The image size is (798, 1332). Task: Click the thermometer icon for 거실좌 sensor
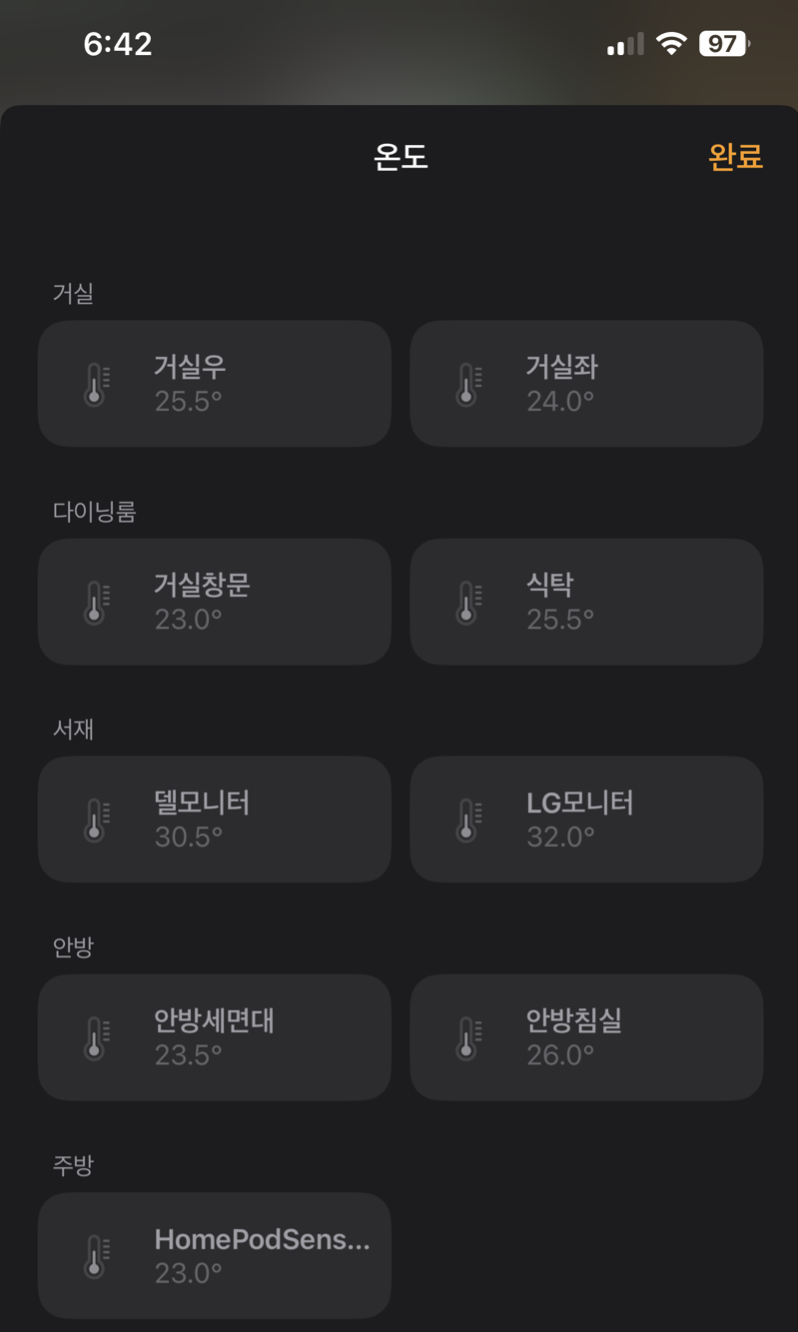[467, 383]
